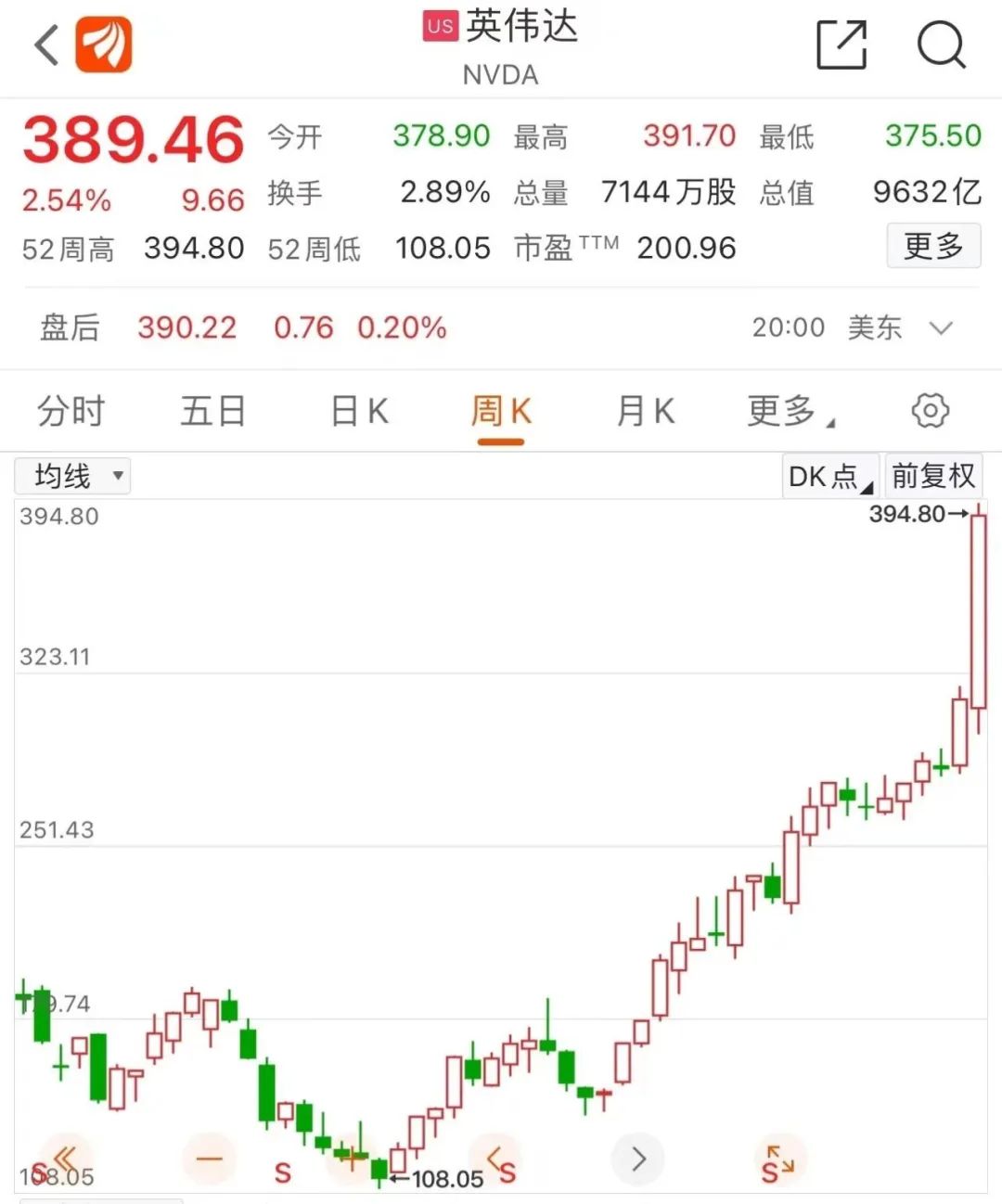The height and width of the screenshot is (1204, 1002).
Task: Go back to the previous screen
Action: pyautogui.click(x=46, y=44)
